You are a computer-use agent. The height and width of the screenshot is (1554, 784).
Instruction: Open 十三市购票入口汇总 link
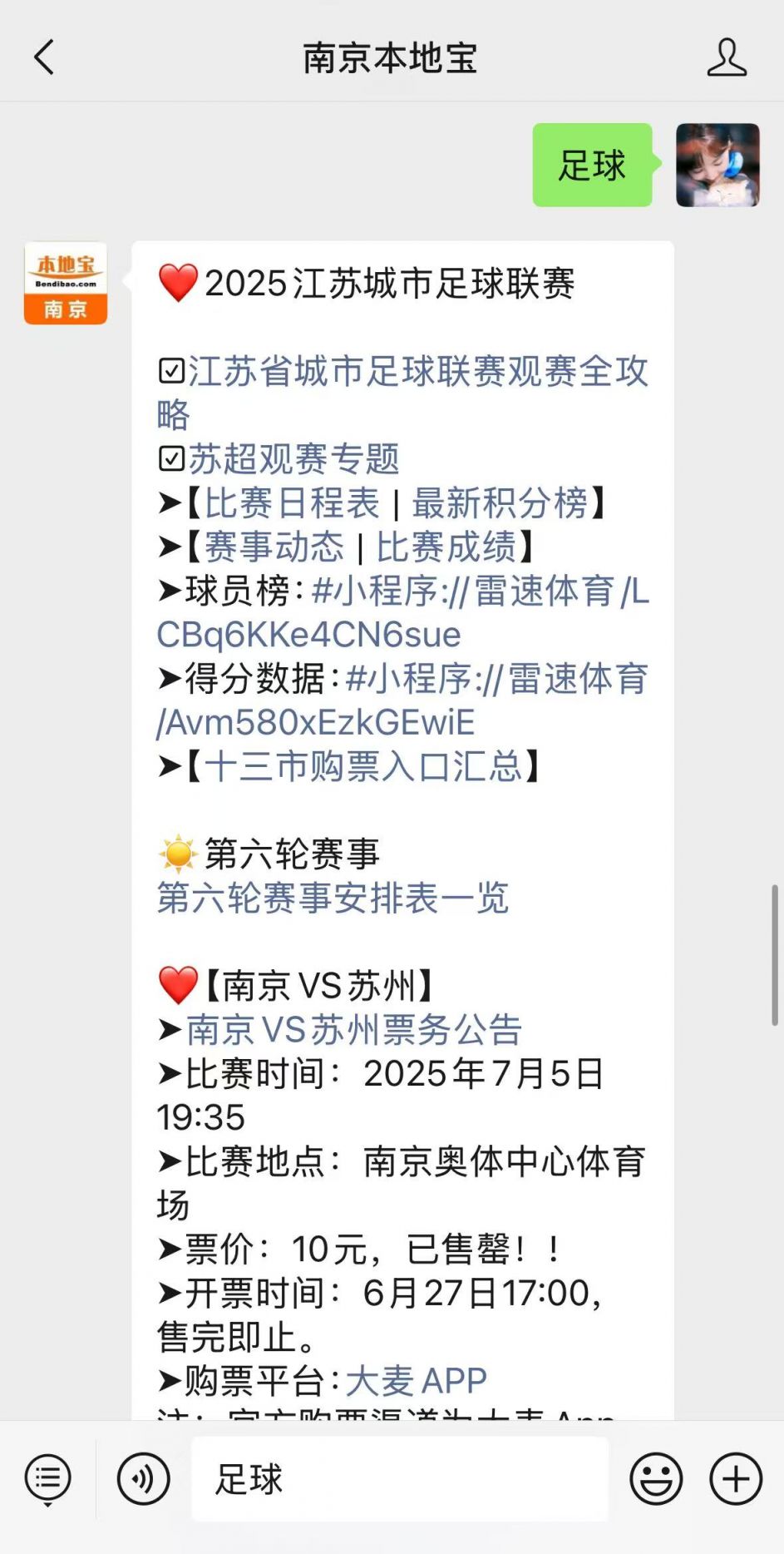(x=363, y=766)
